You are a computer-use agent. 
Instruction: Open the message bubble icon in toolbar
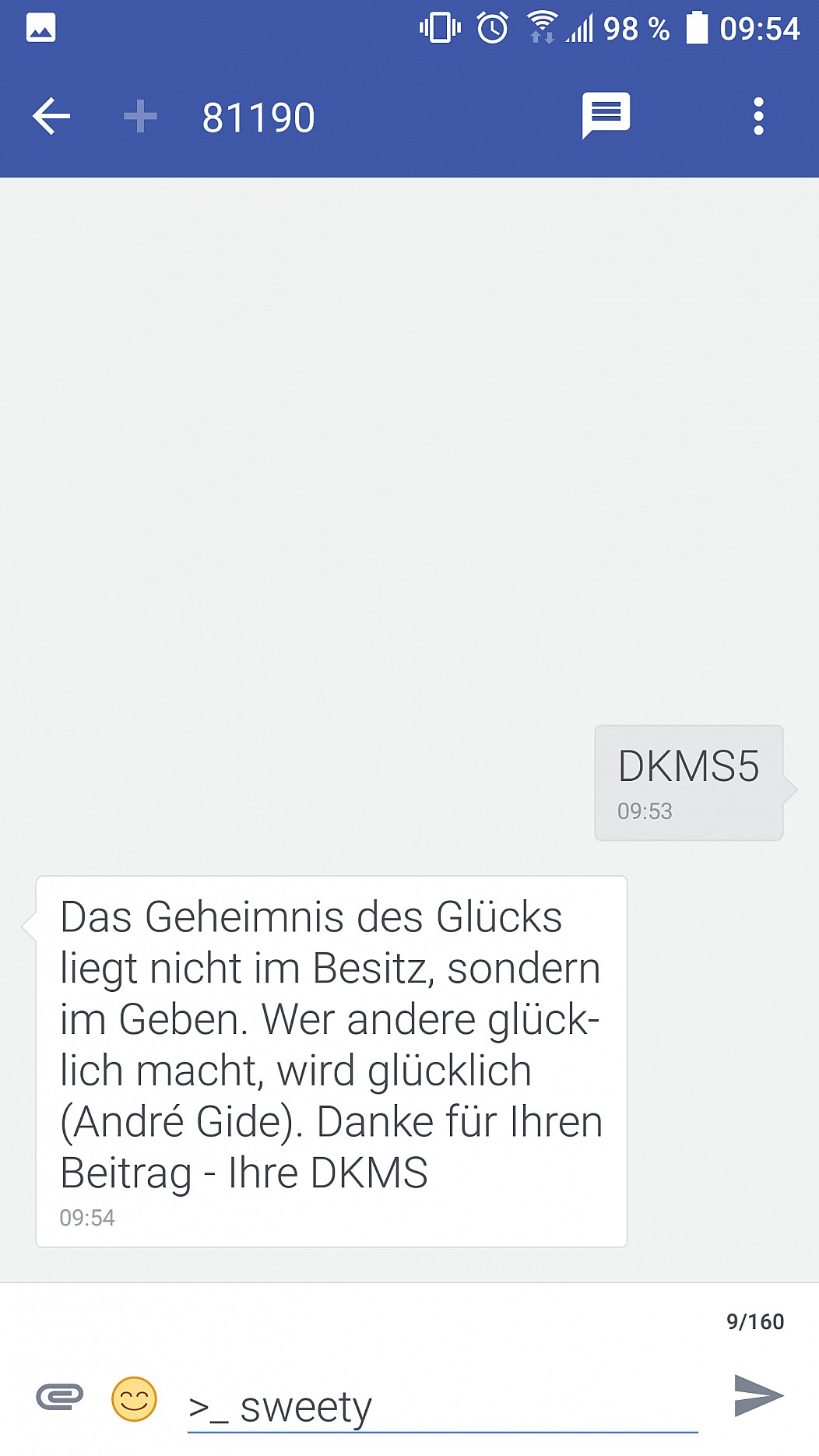click(x=606, y=116)
